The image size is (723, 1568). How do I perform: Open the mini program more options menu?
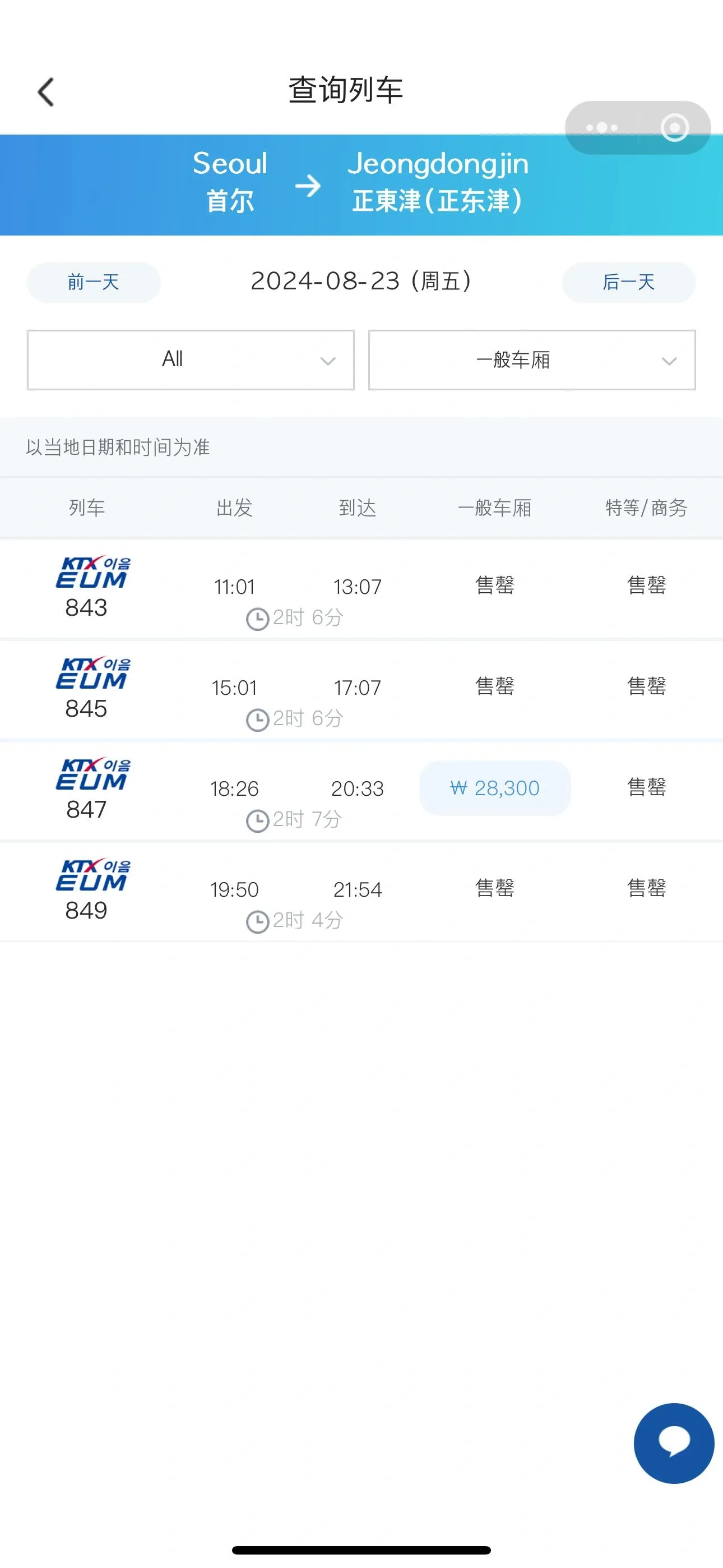click(x=601, y=128)
